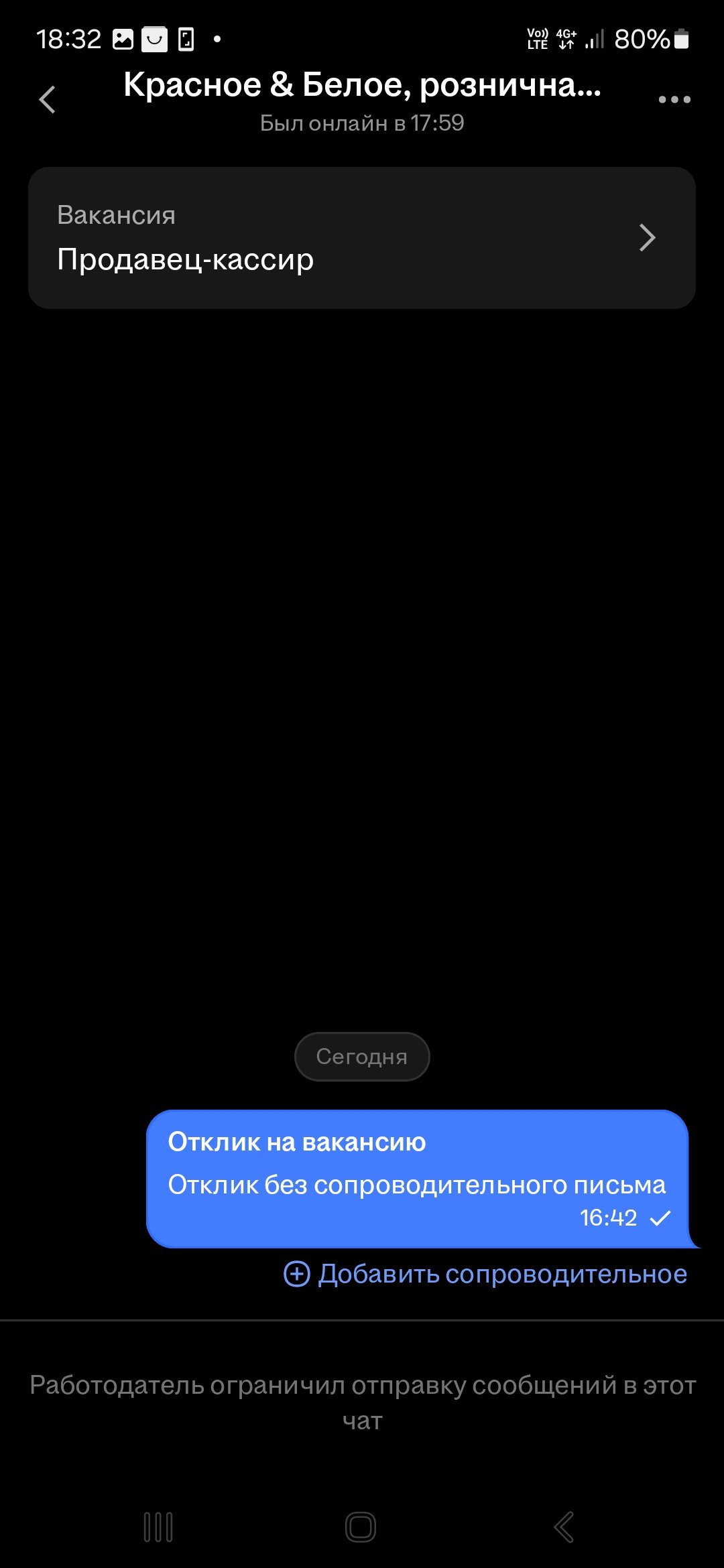Tap Добавить сопроводительное link
724x1568 pixels.
[x=486, y=1274]
